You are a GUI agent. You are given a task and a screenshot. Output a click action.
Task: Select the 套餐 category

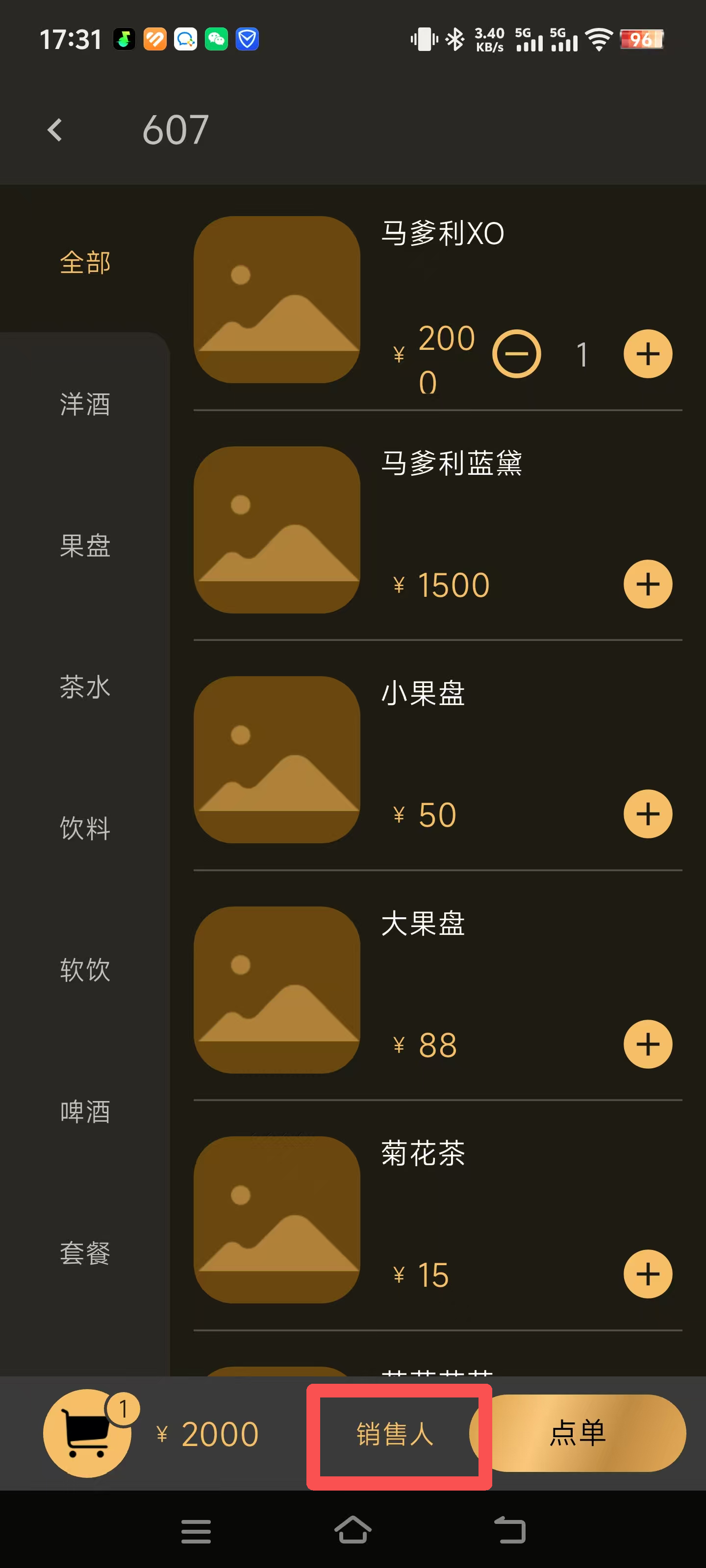[x=85, y=1253]
